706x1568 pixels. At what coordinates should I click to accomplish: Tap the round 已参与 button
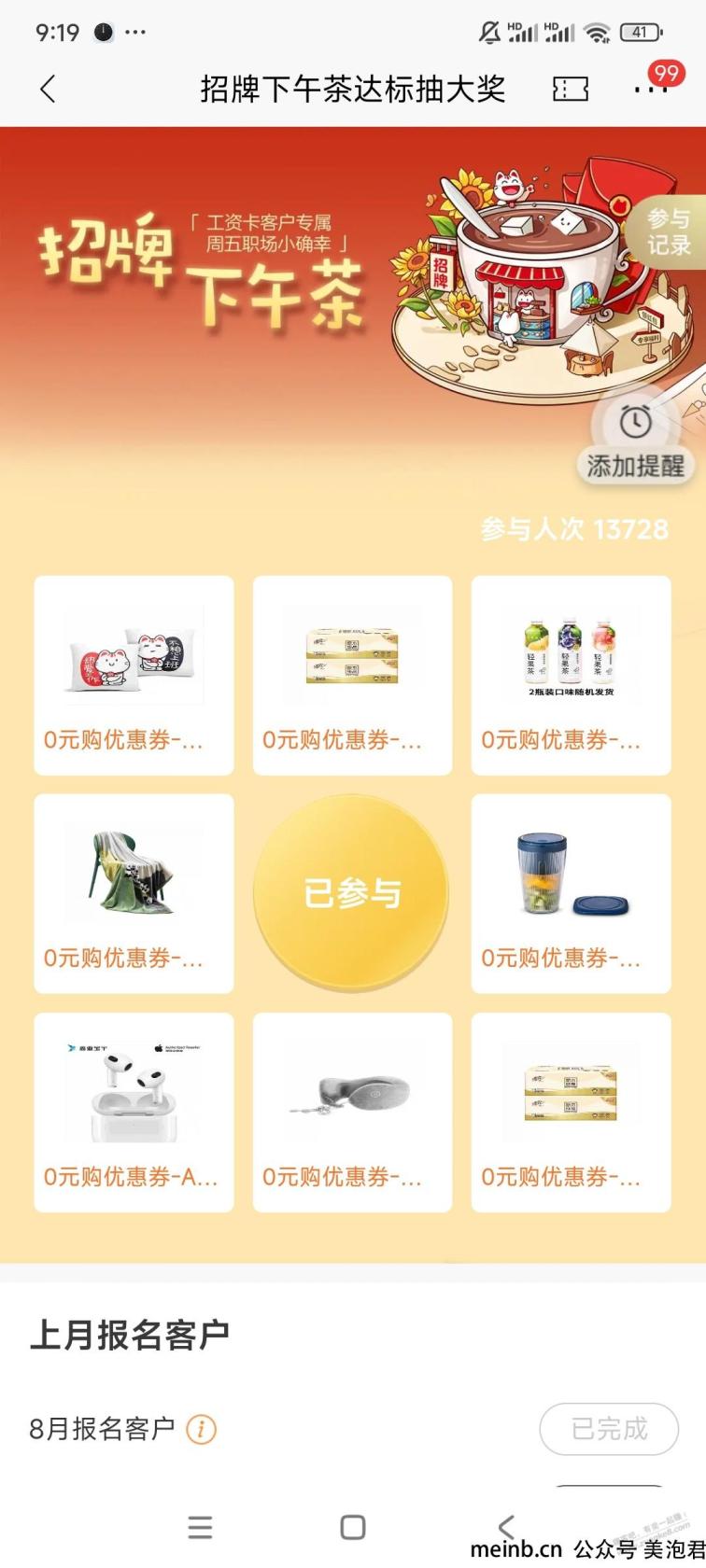click(352, 893)
